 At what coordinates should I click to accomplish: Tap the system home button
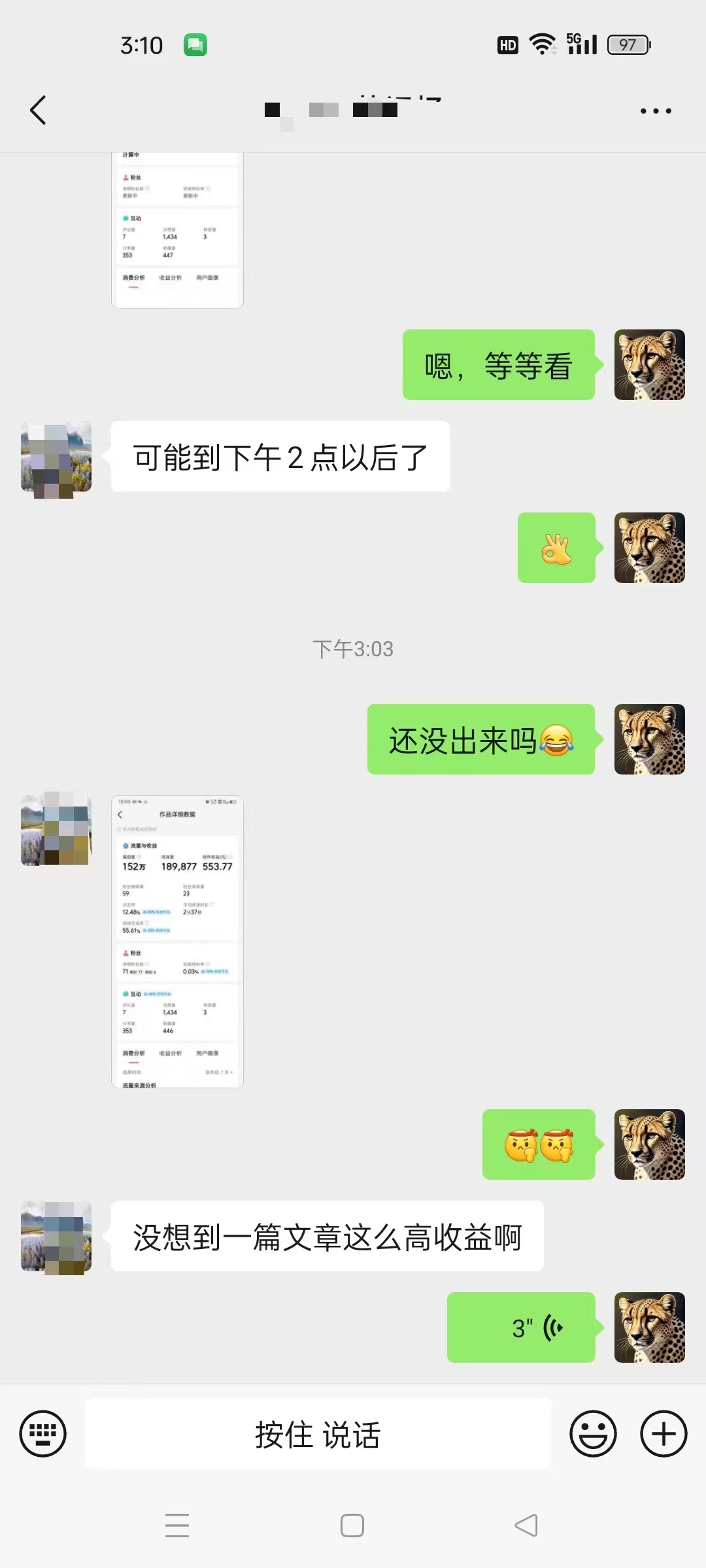(x=352, y=1526)
